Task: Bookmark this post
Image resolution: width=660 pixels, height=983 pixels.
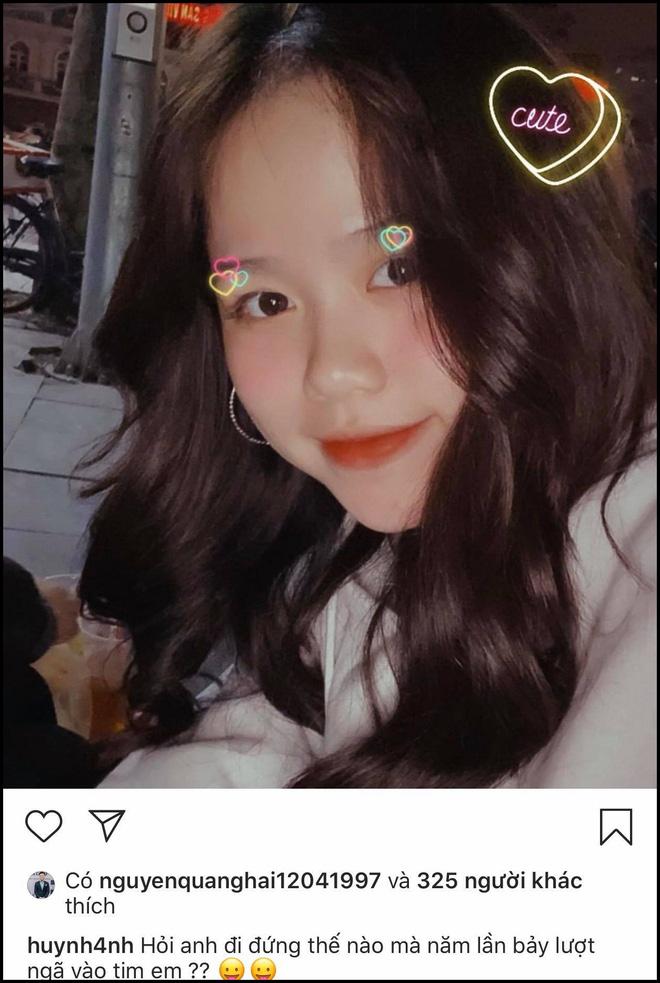Action: (615, 826)
